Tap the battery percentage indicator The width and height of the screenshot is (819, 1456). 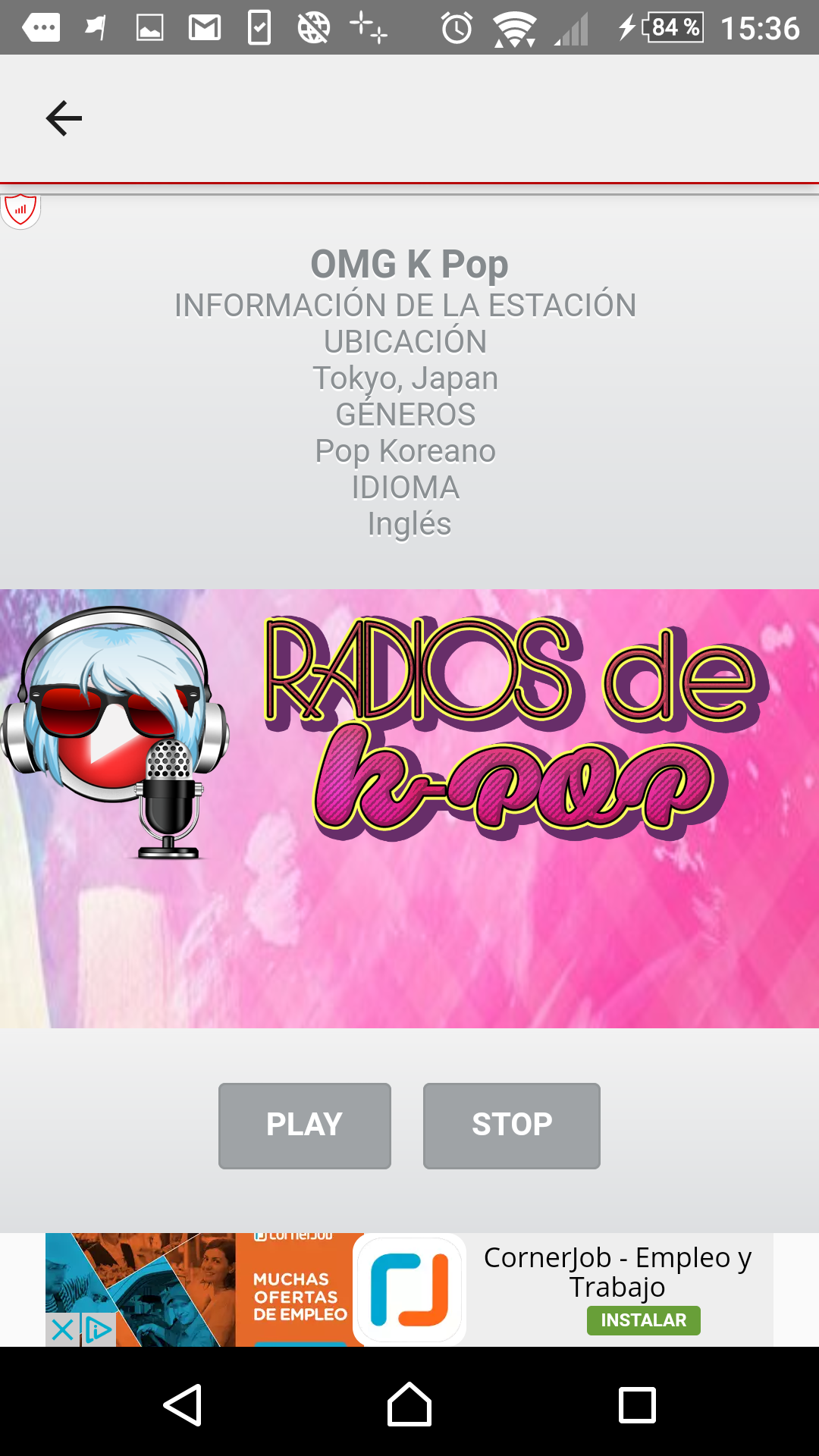[x=673, y=27]
